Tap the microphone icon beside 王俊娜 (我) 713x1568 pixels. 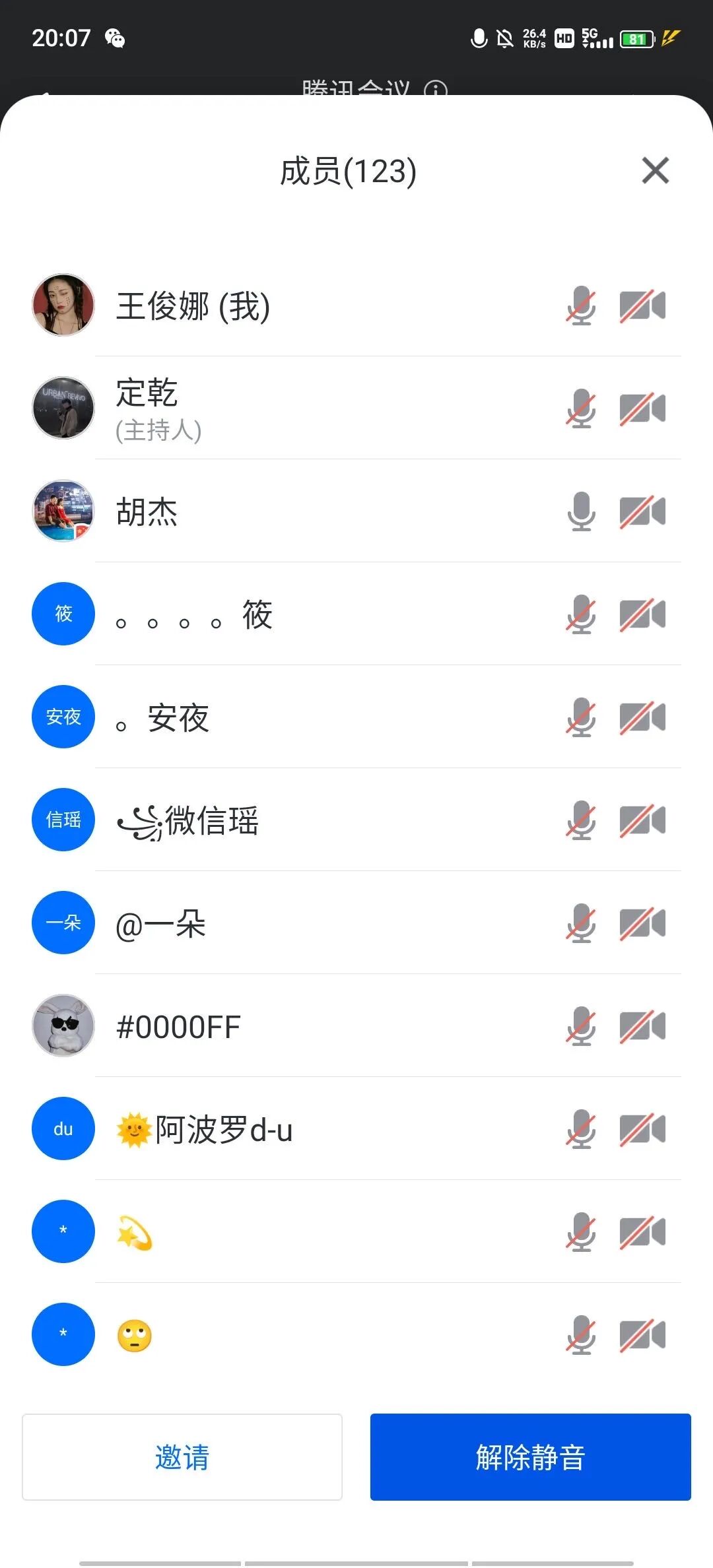click(x=581, y=306)
